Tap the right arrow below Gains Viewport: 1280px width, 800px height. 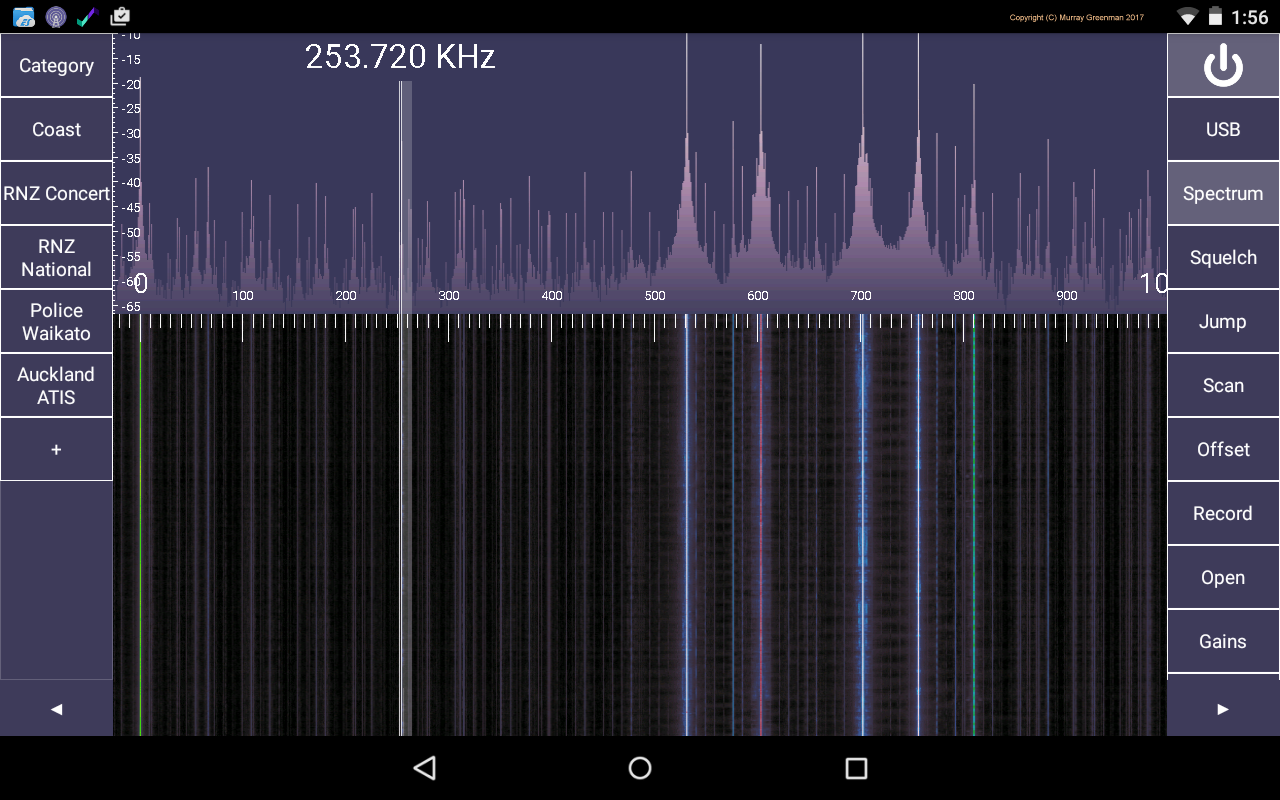point(1223,709)
